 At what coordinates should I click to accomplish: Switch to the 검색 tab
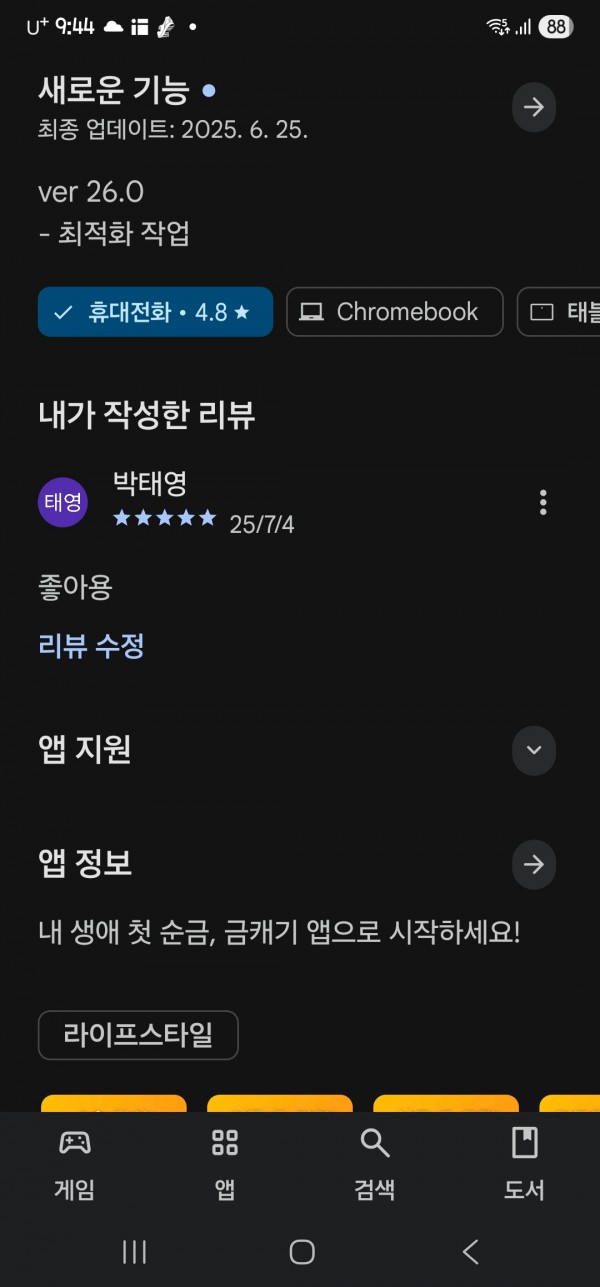click(x=375, y=1164)
